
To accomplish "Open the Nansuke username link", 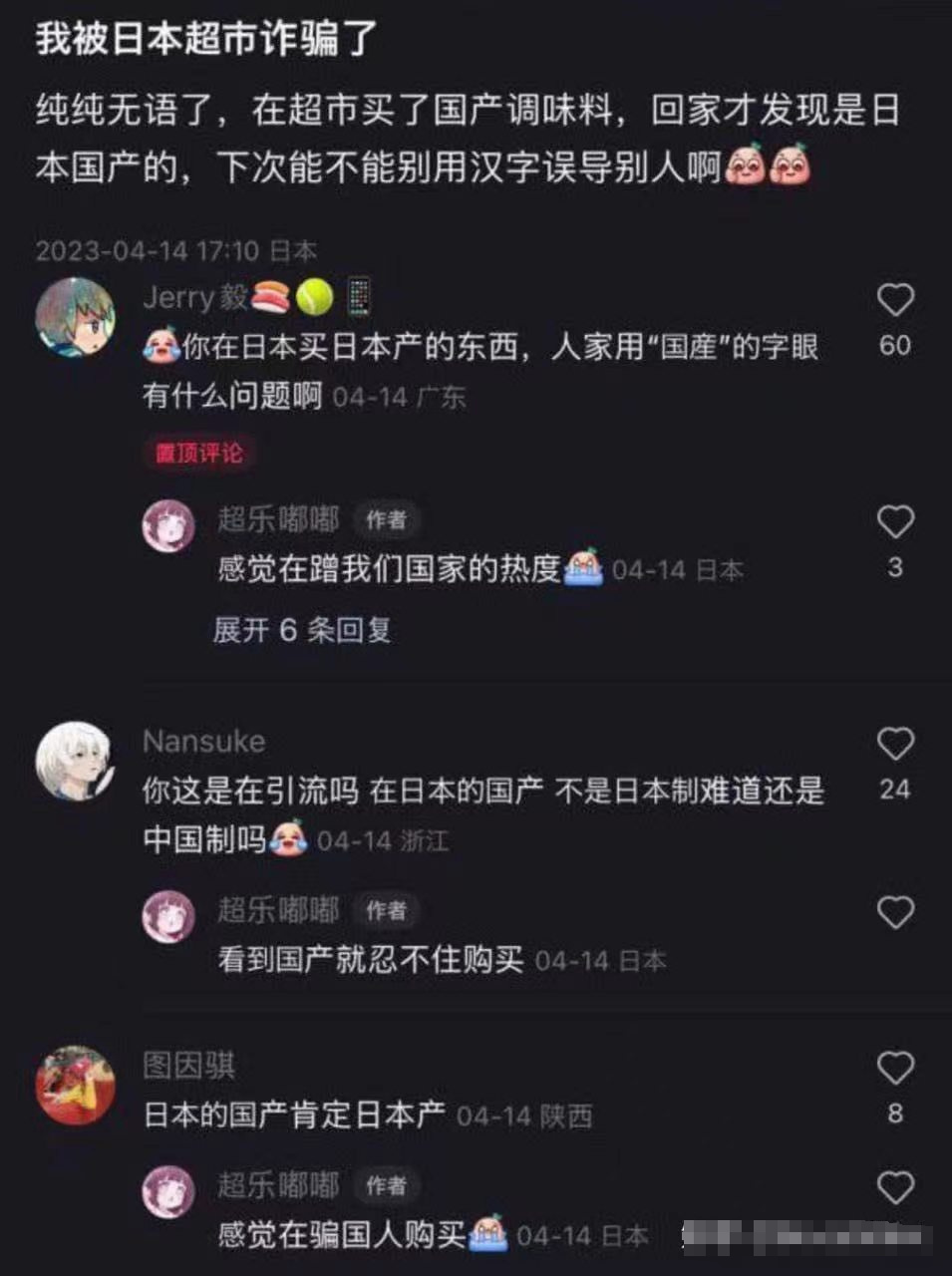I will click(204, 742).
